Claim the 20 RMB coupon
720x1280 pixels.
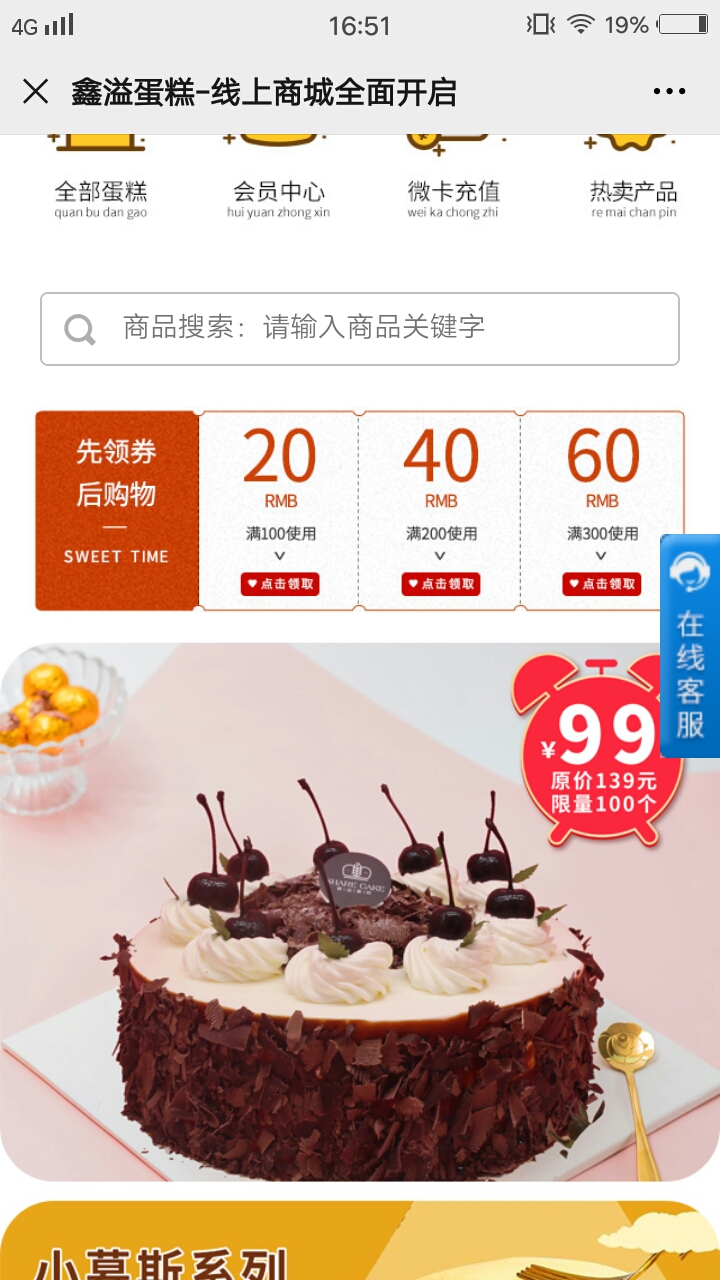[x=279, y=584]
